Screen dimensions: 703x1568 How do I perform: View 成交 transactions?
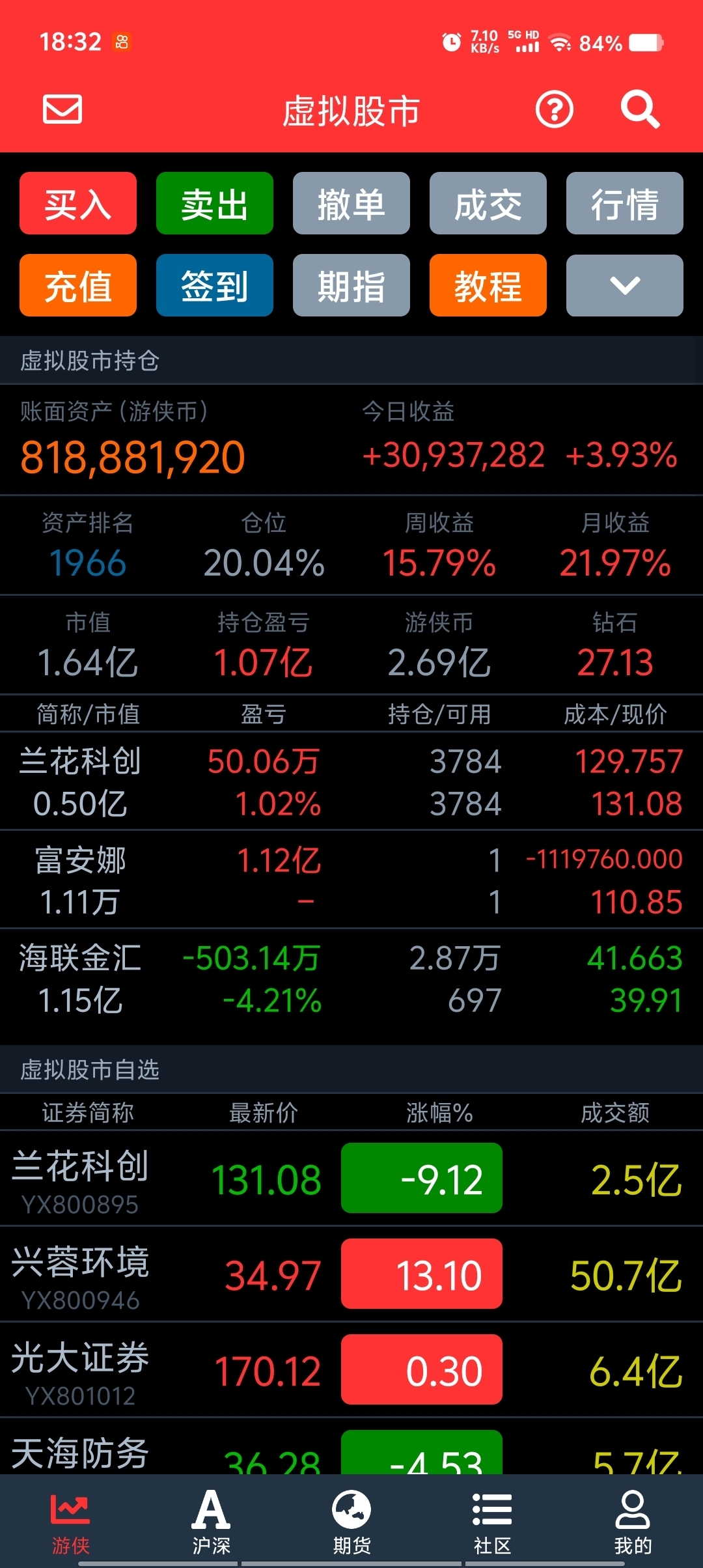point(488,204)
